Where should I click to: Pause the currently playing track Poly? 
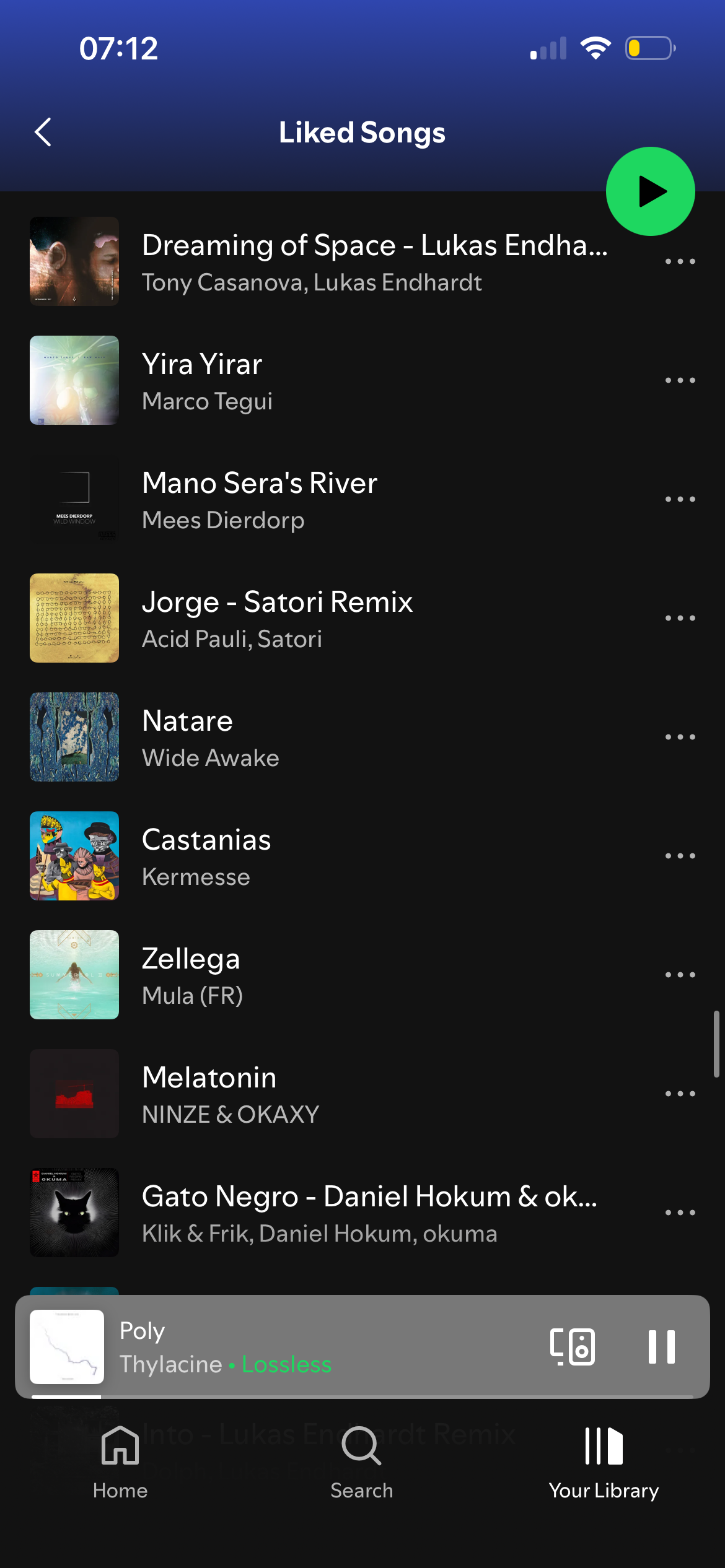(661, 1346)
